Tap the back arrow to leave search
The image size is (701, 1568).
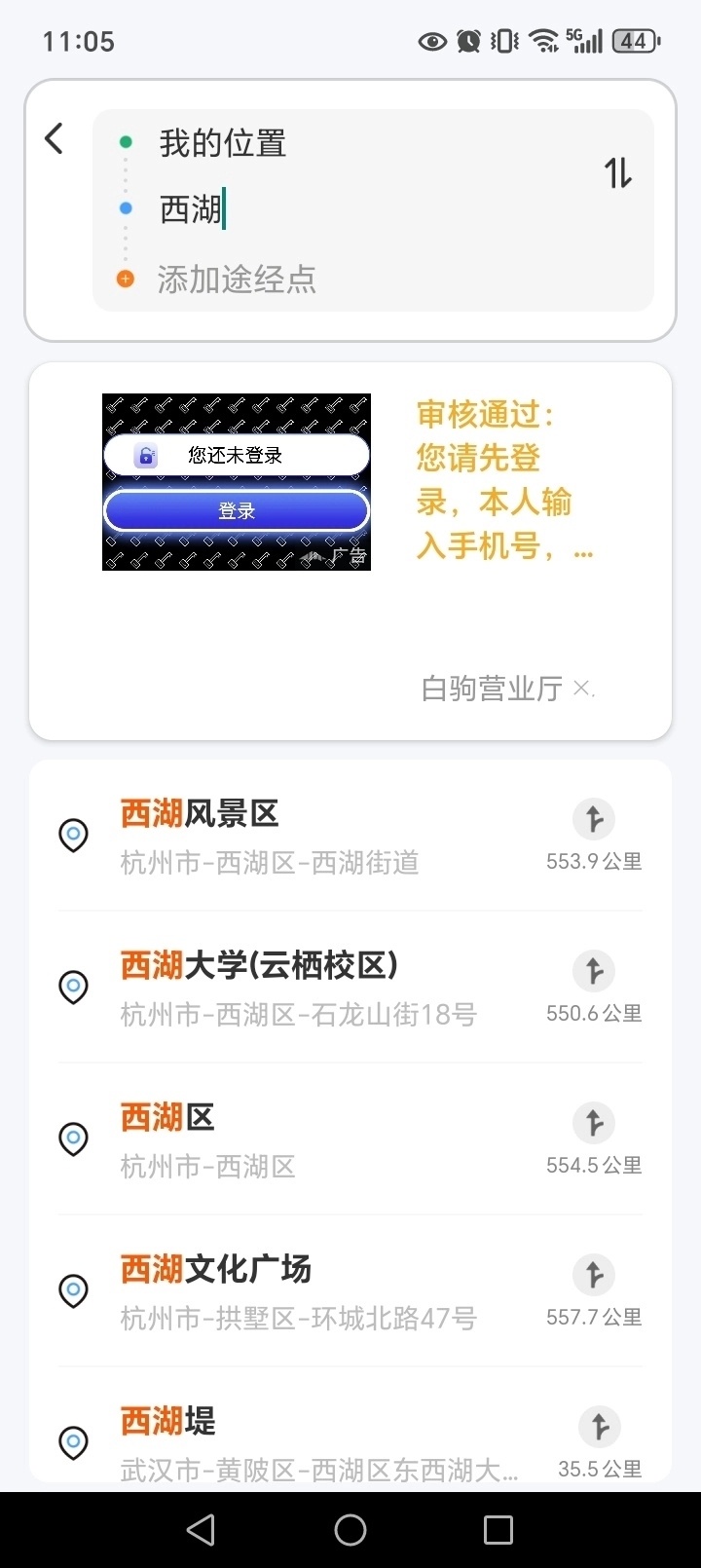(x=54, y=138)
